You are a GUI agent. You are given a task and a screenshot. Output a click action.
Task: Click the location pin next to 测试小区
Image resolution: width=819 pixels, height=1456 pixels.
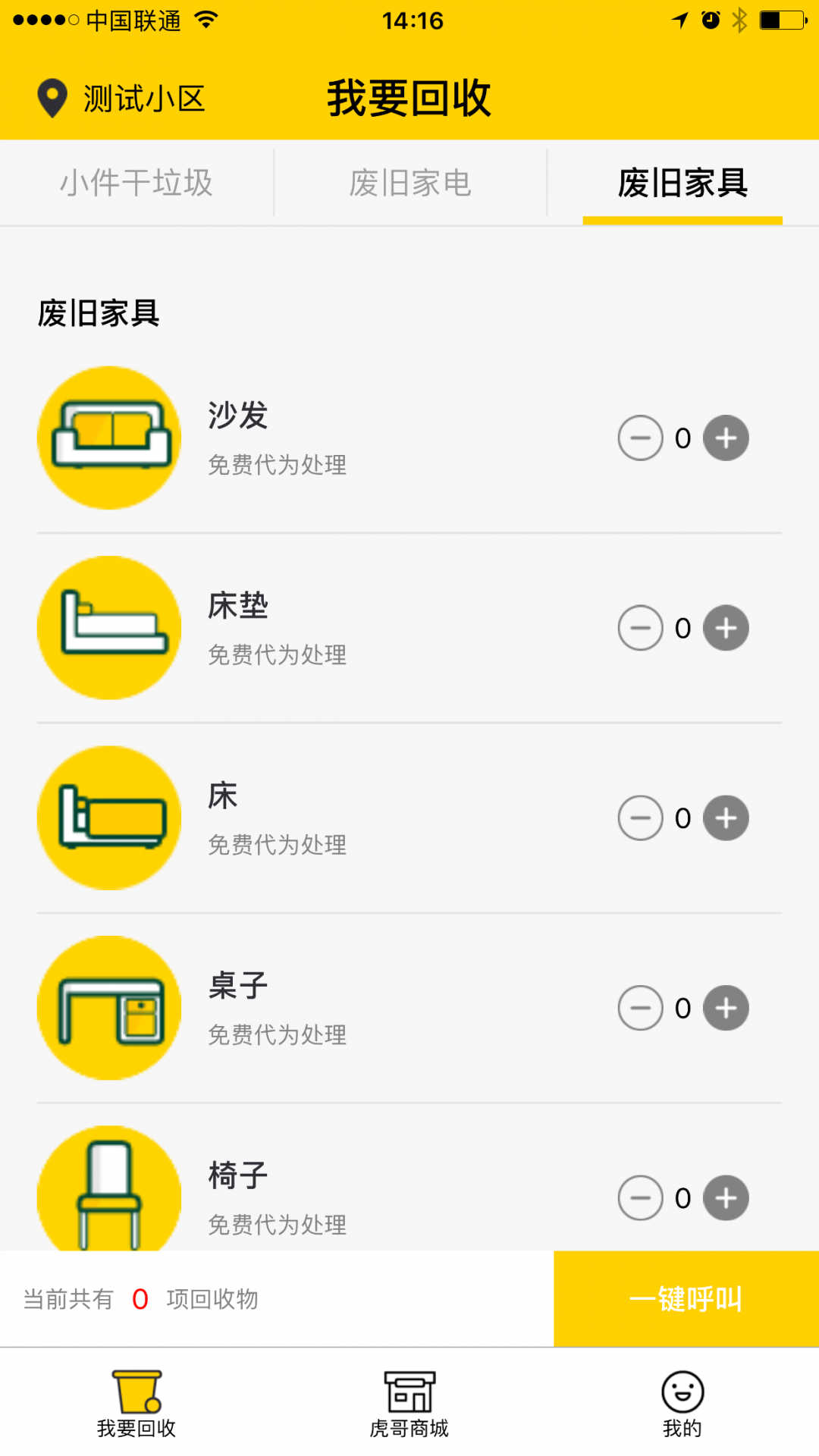(50, 97)
